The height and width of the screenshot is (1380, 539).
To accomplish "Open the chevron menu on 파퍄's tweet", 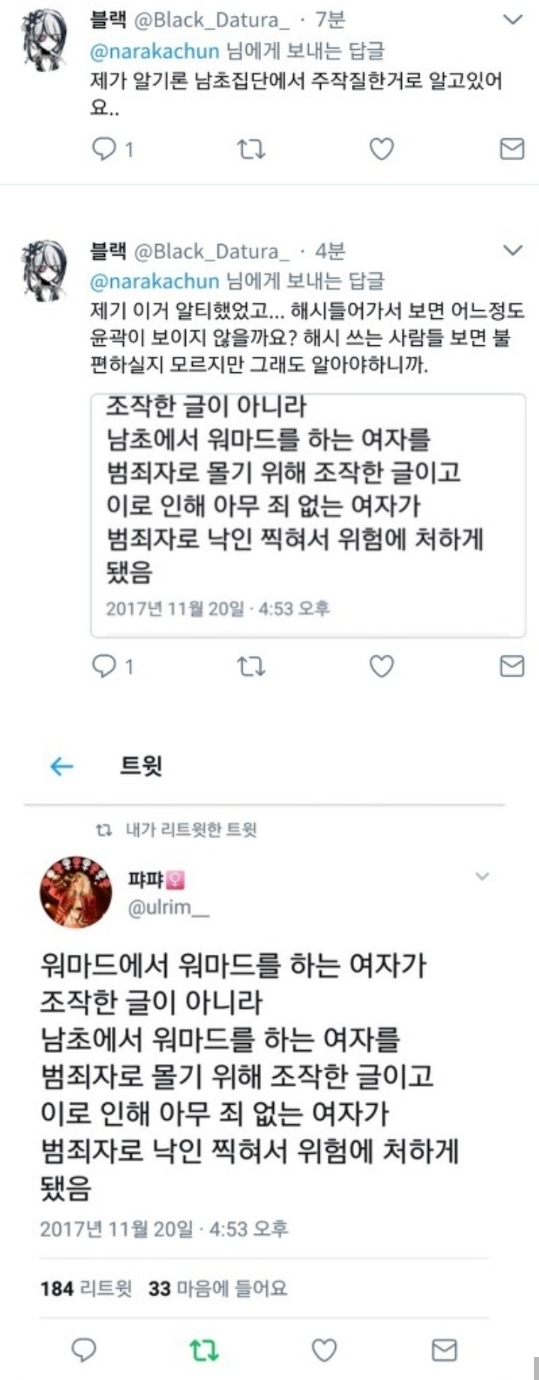I will tap(483, 877).
